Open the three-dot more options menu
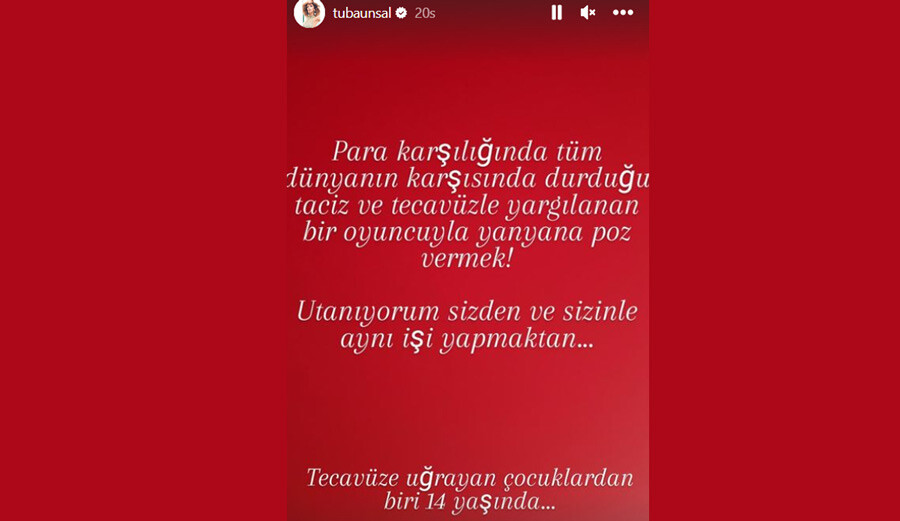The height and width of the screenshot is (521, 900). [x=623, y=13]
